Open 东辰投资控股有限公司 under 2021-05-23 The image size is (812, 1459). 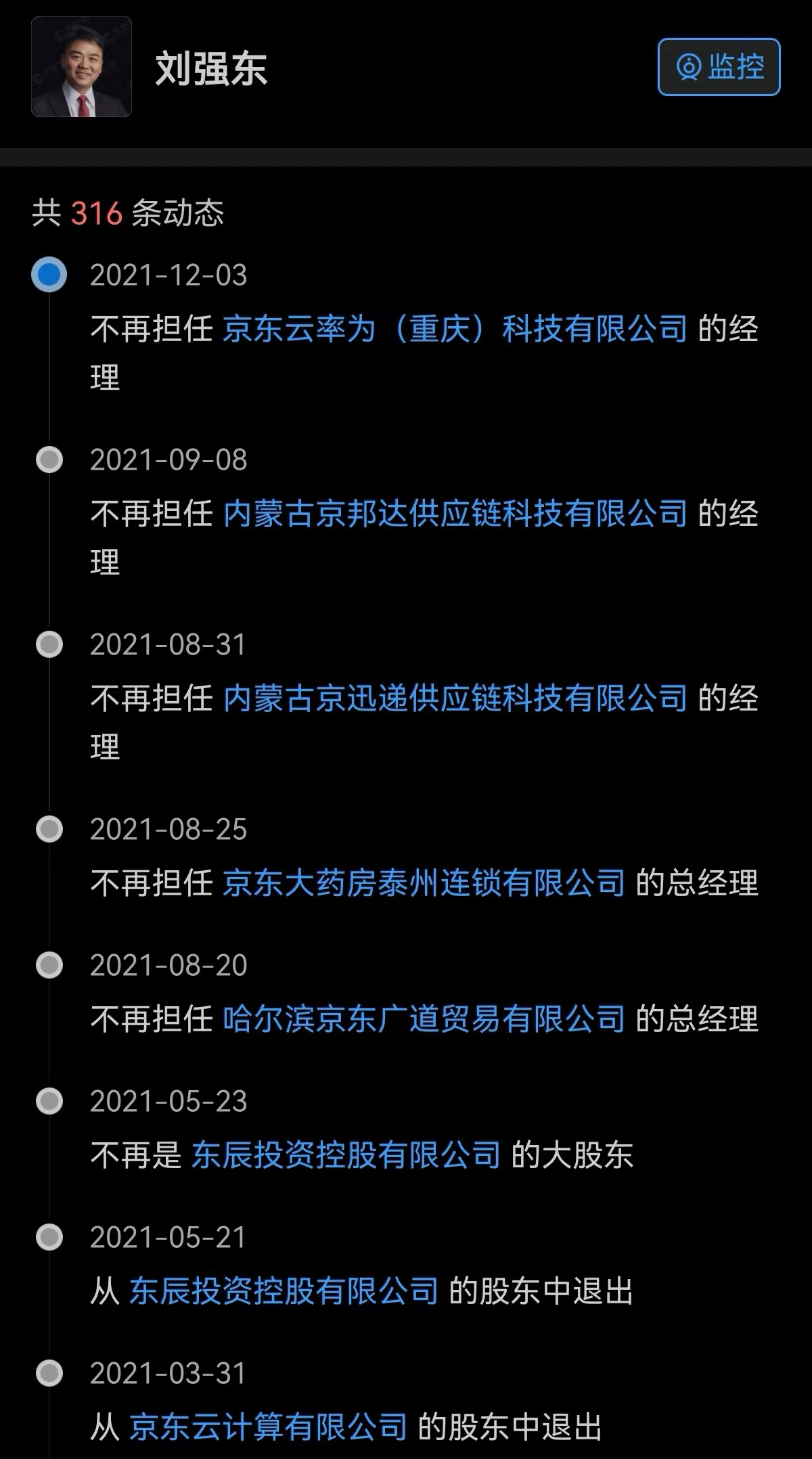346,1155
